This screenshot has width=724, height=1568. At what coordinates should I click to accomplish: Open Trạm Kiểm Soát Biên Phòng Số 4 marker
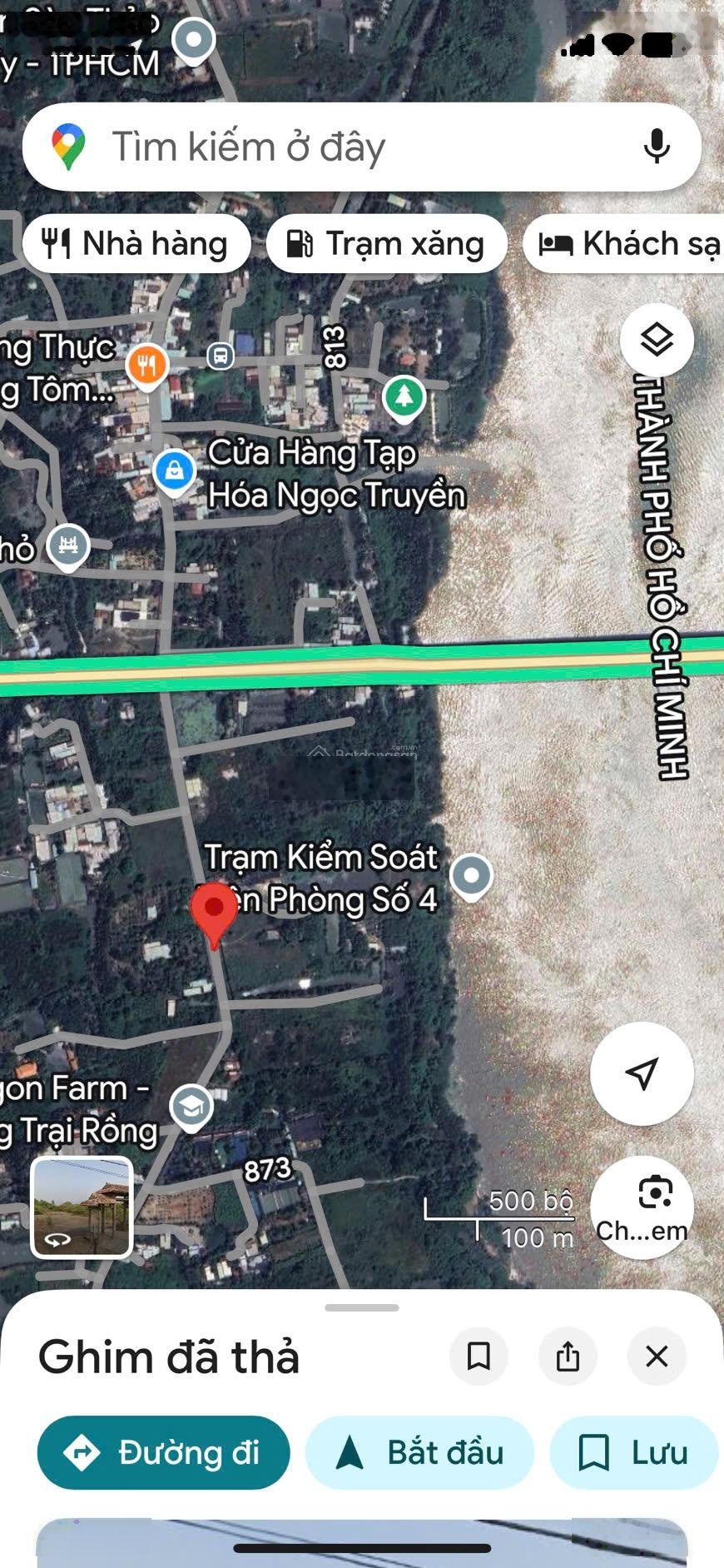pyautogui.click(x=471, y=876)
